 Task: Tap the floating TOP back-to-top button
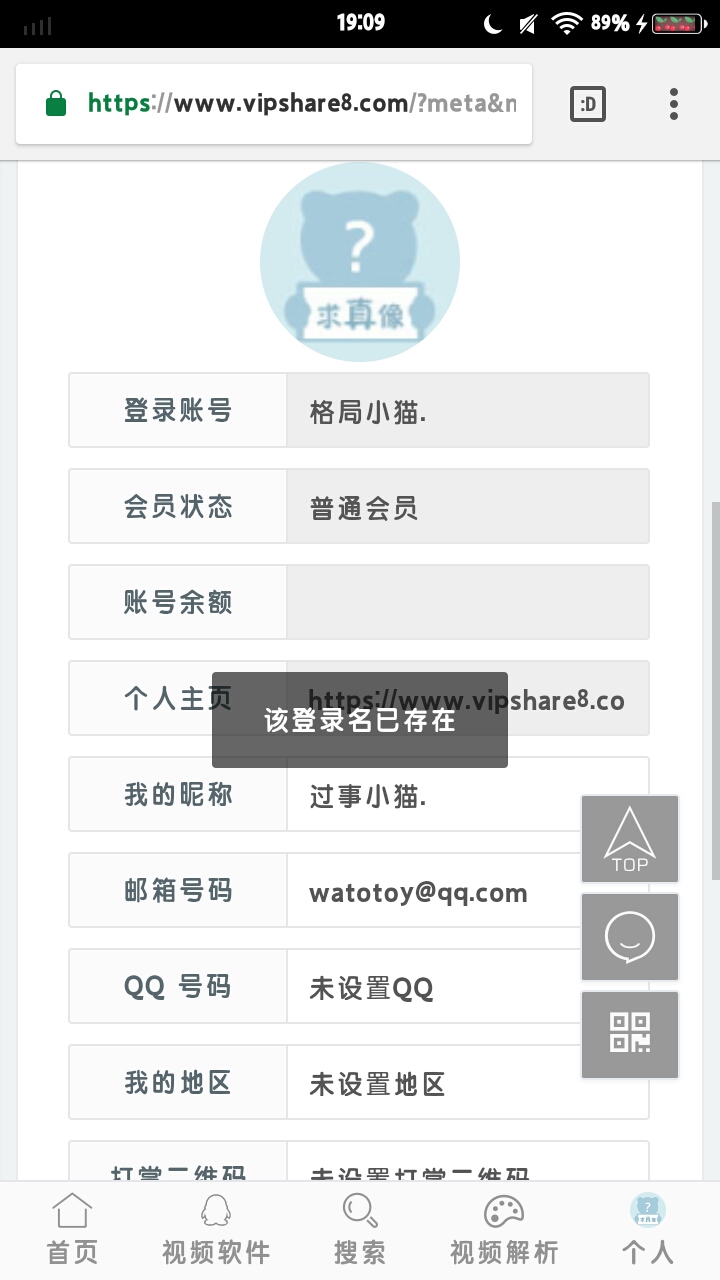(630, 838)
